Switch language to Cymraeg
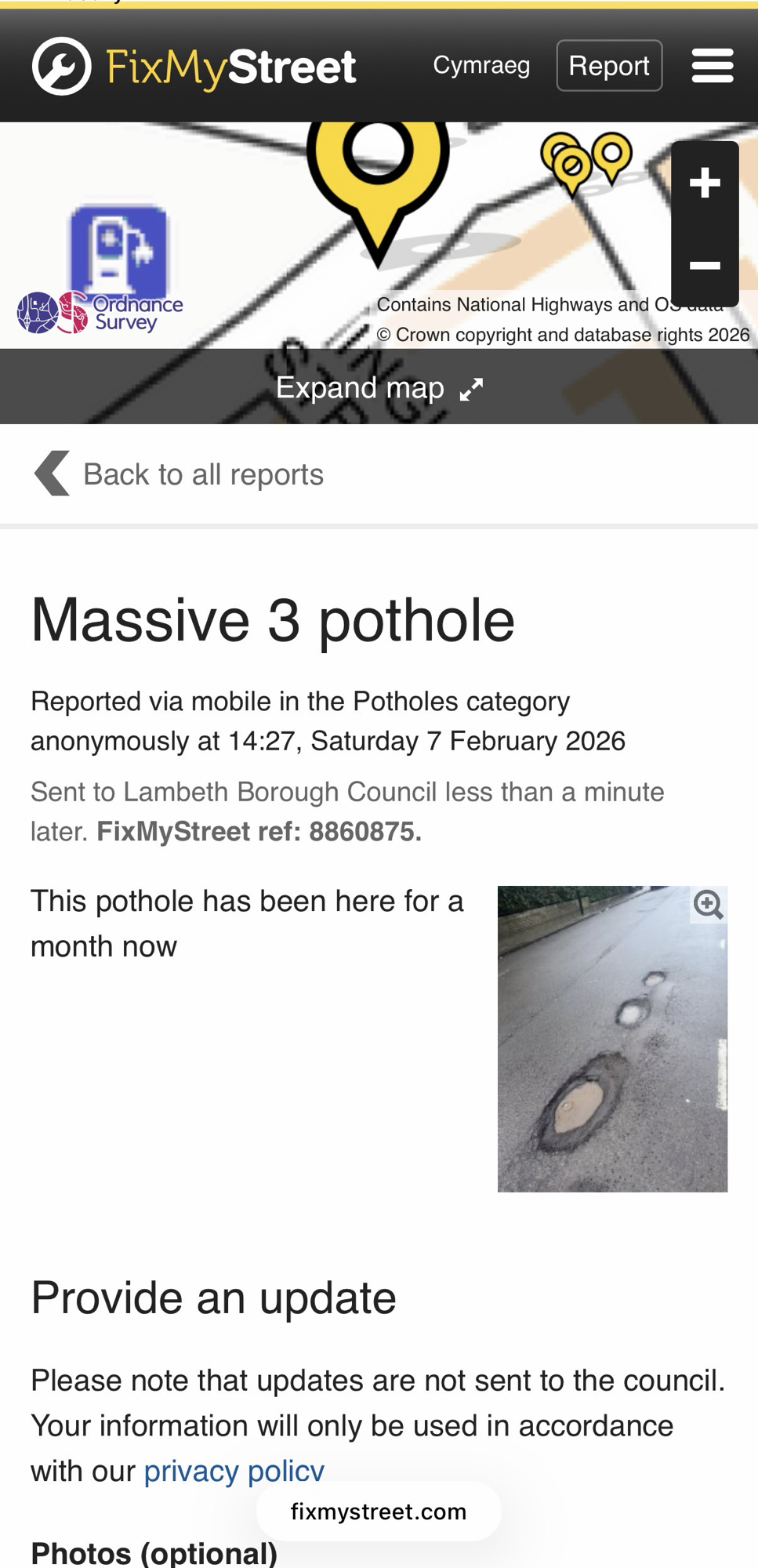The height and width of the screenshot is (1568, 758). click(481, 66)
